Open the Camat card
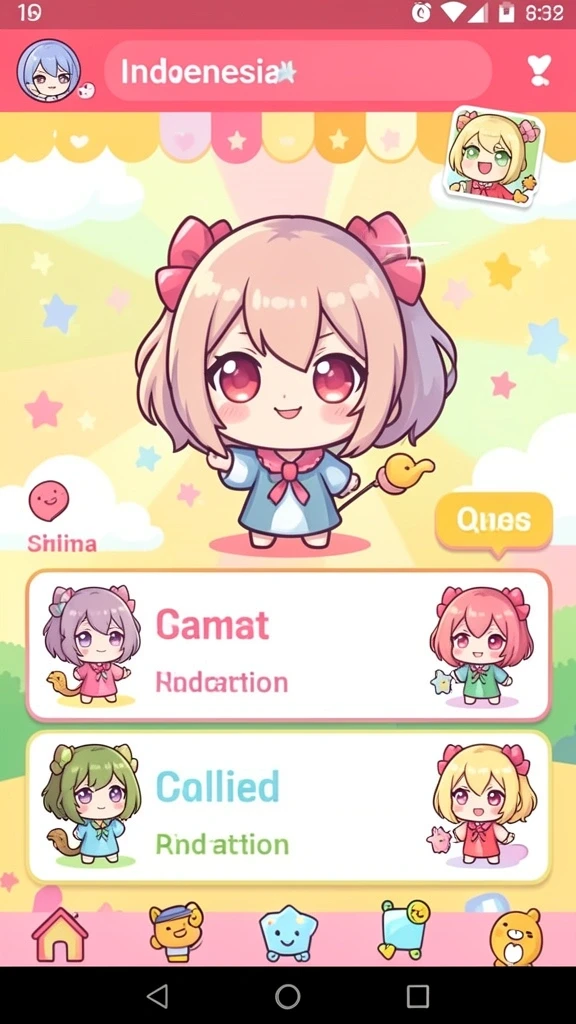 click(289, 645)
